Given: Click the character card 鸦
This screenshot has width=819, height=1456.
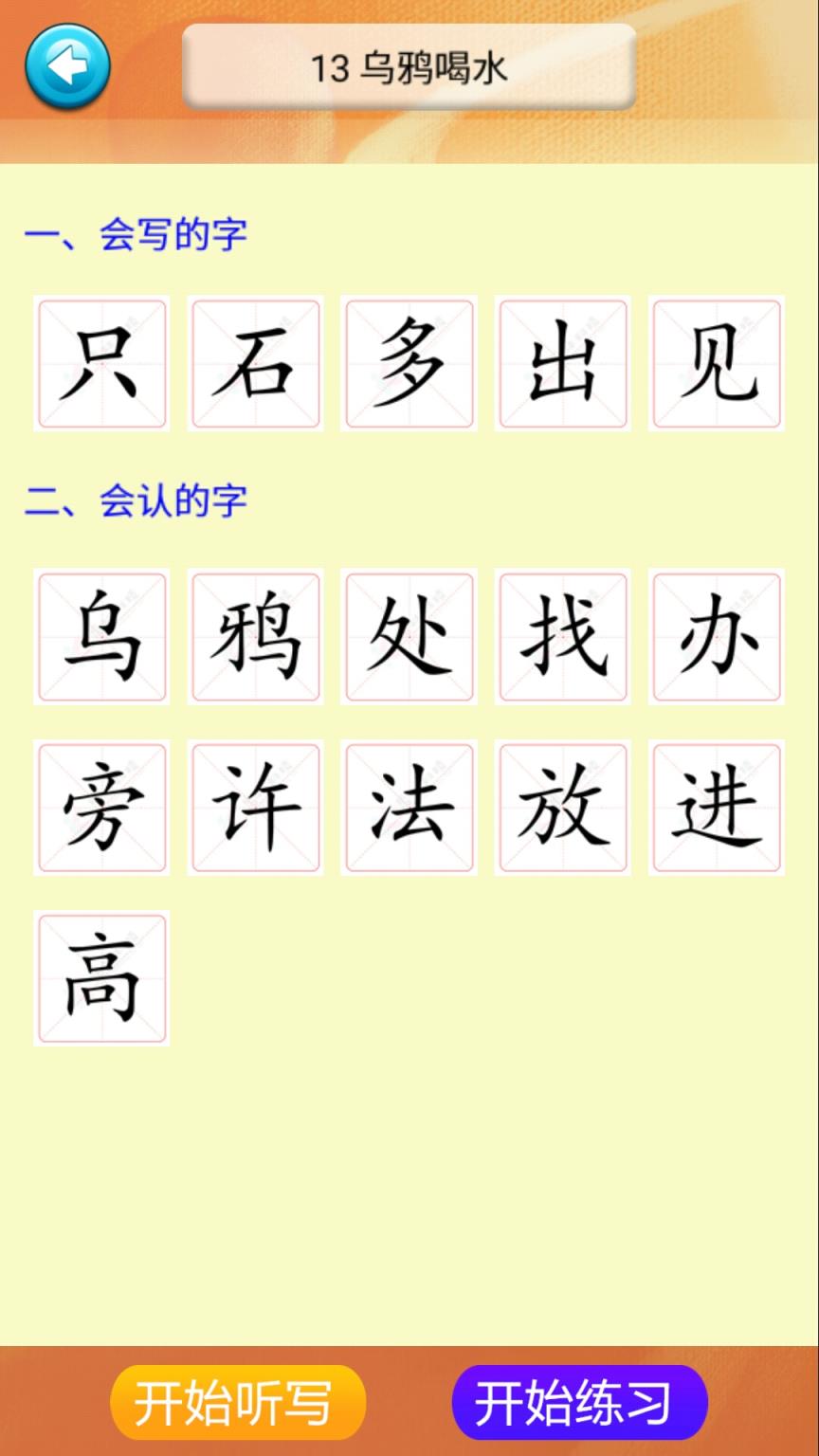Looking at the screenshot, I should coord(255,637).
